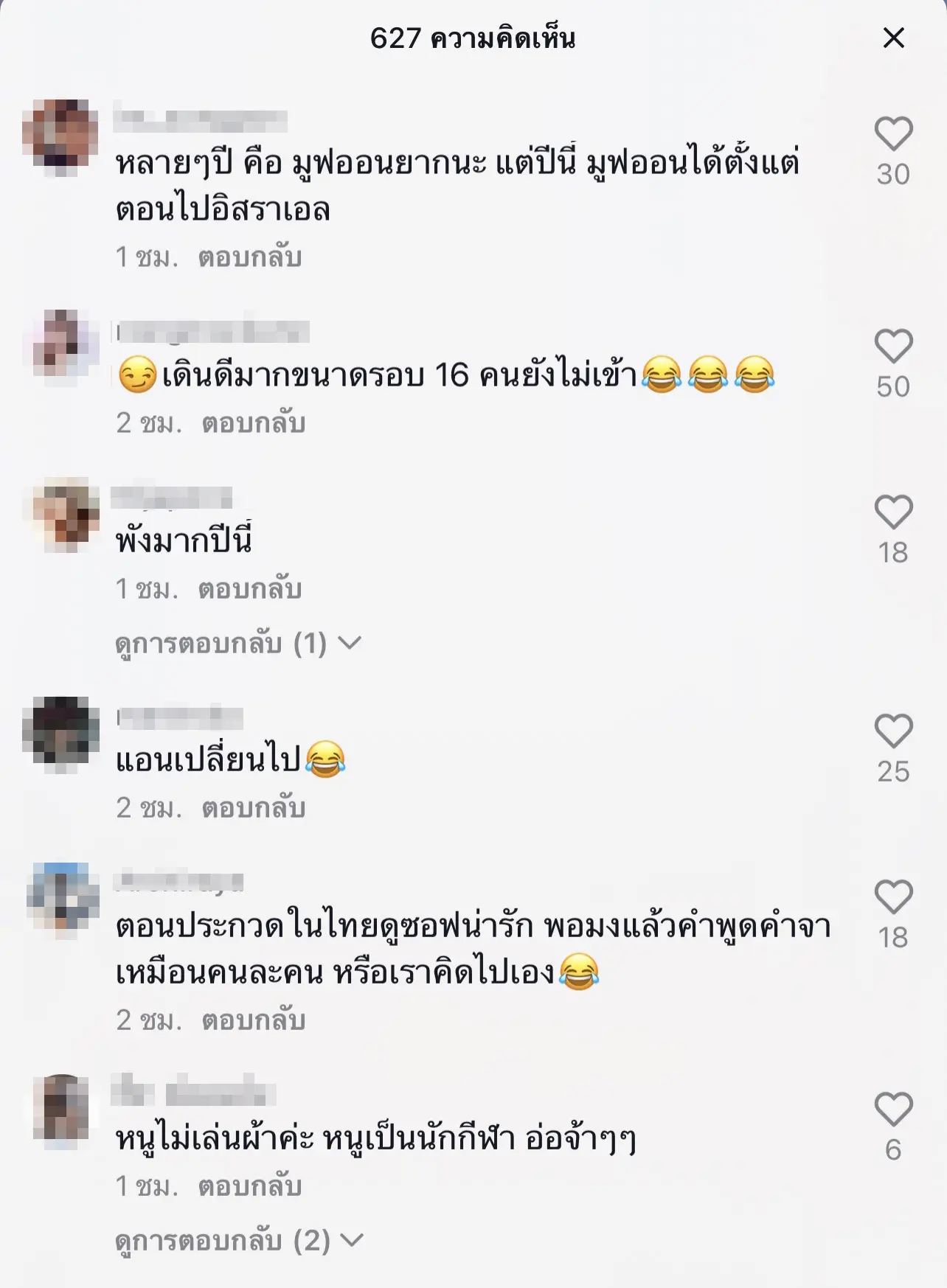Like the comment 'แอนเปลี่ยนไป'
Image resolution: width=947 pixels, height=1288 pixels.
[893, 731]
